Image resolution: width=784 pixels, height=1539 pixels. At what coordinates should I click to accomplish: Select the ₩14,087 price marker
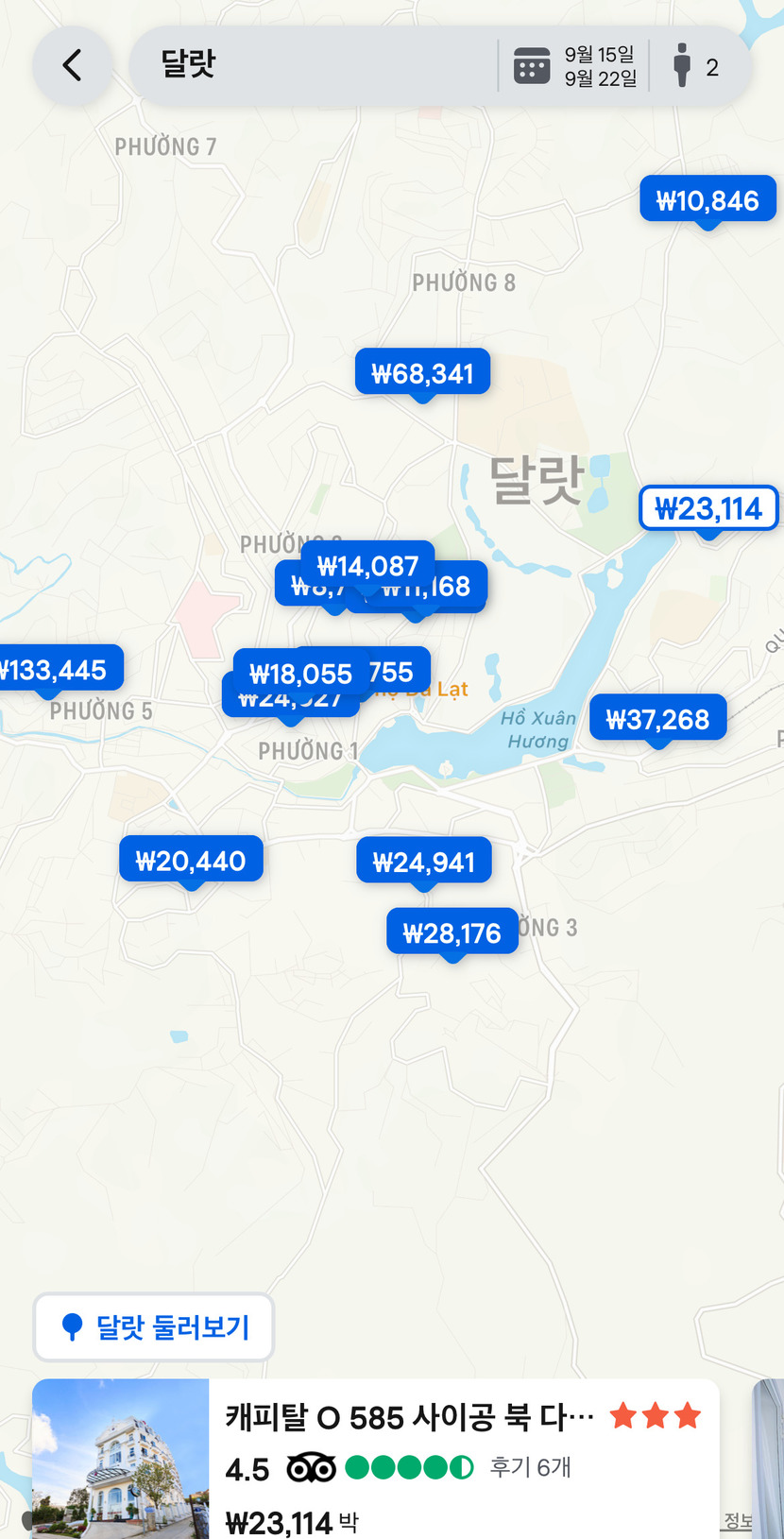pyautogui.click(x=368, y=564)
